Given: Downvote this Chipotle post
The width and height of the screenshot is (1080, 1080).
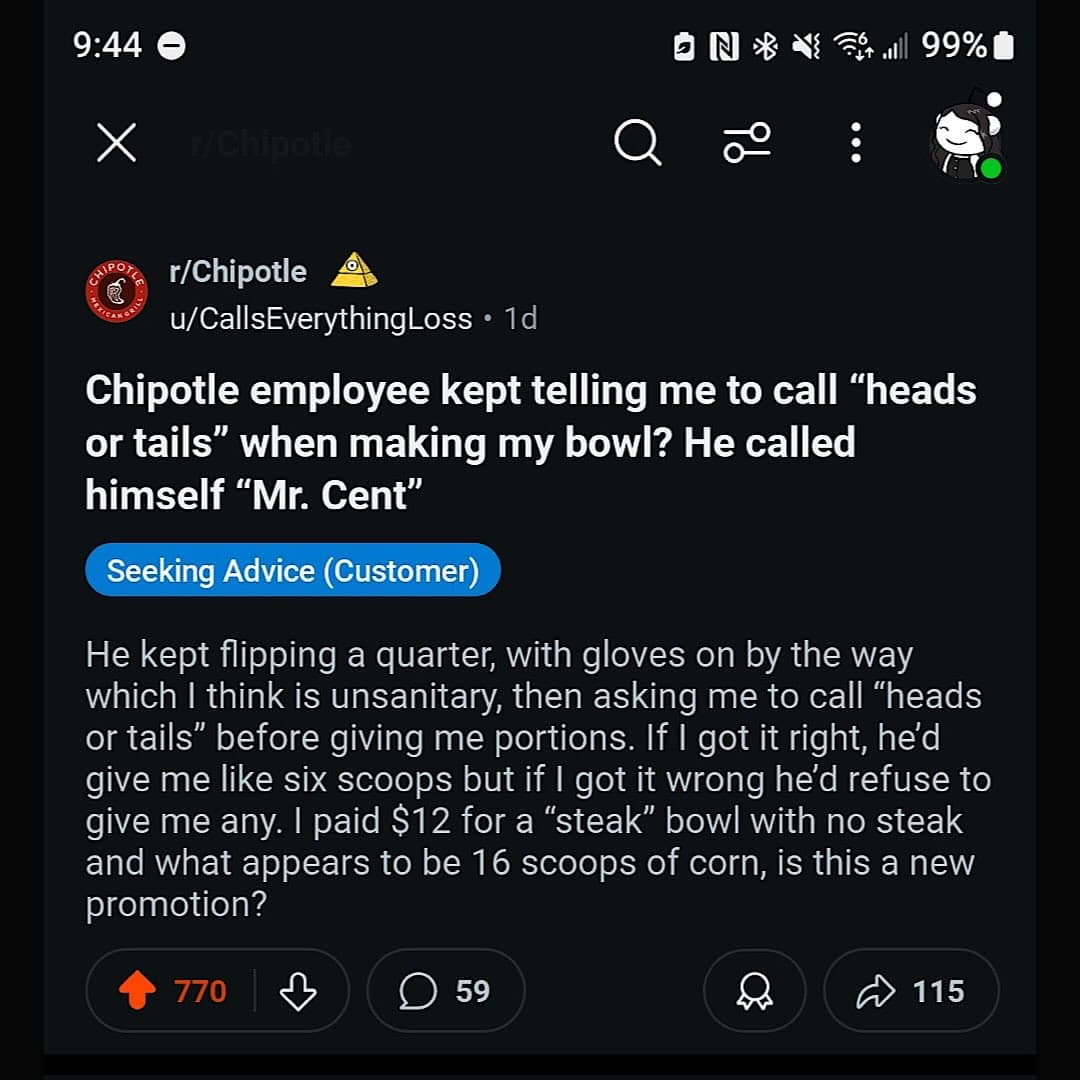Looking at the screenshot, I should (x=298, y=991).
